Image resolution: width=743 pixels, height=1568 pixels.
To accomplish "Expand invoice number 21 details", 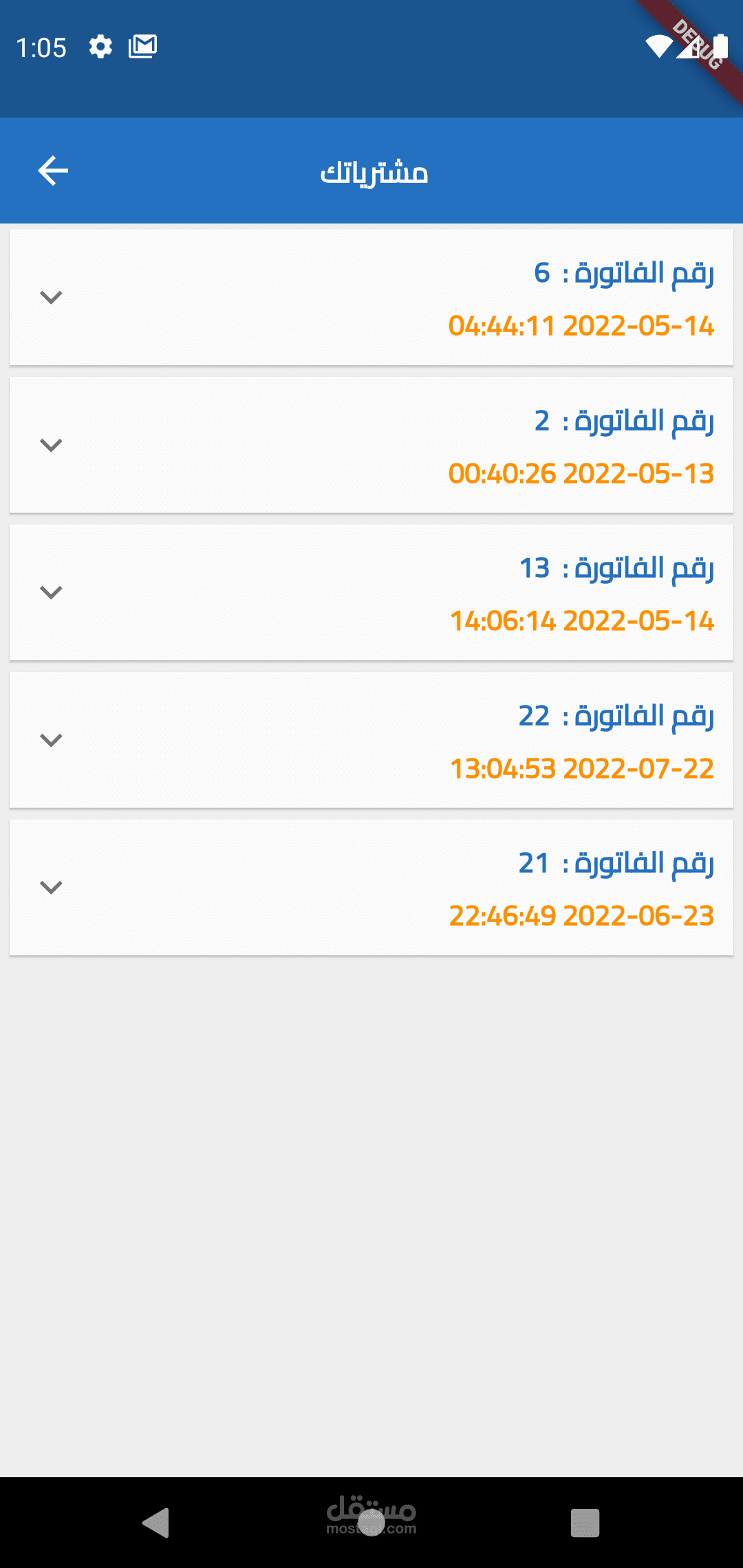I will [x=51, y=887].
